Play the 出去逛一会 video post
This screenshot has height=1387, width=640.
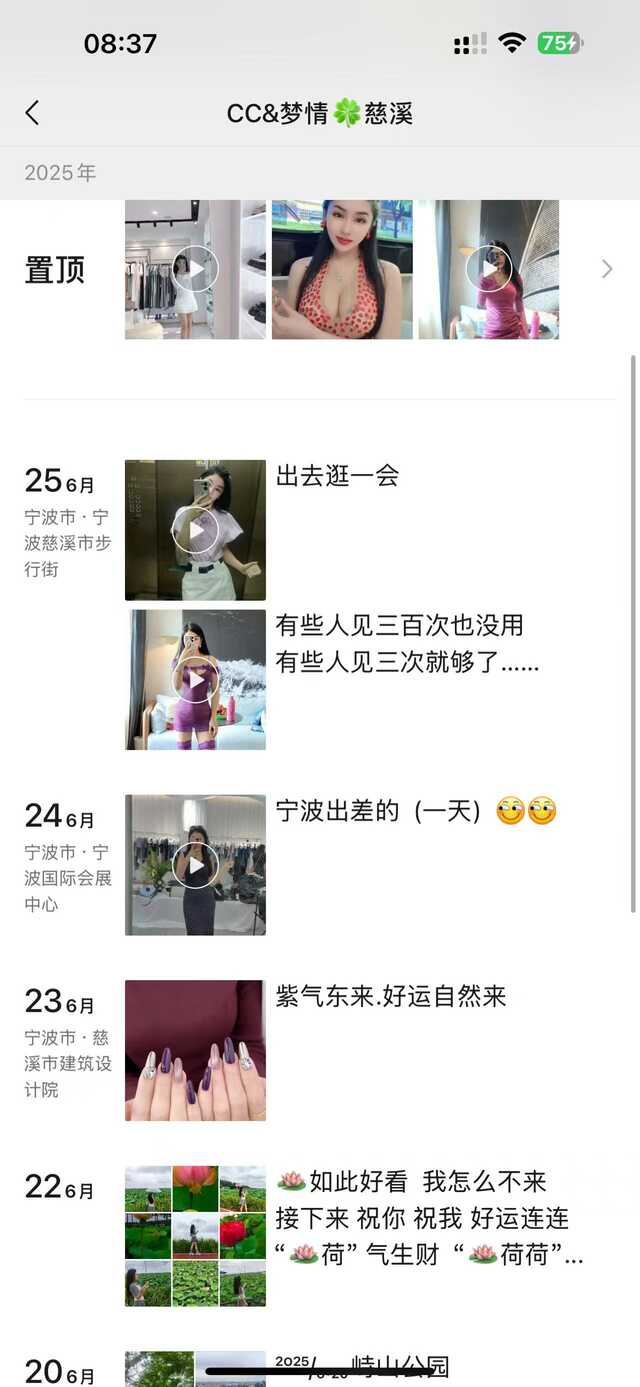(x=195, y=530)
